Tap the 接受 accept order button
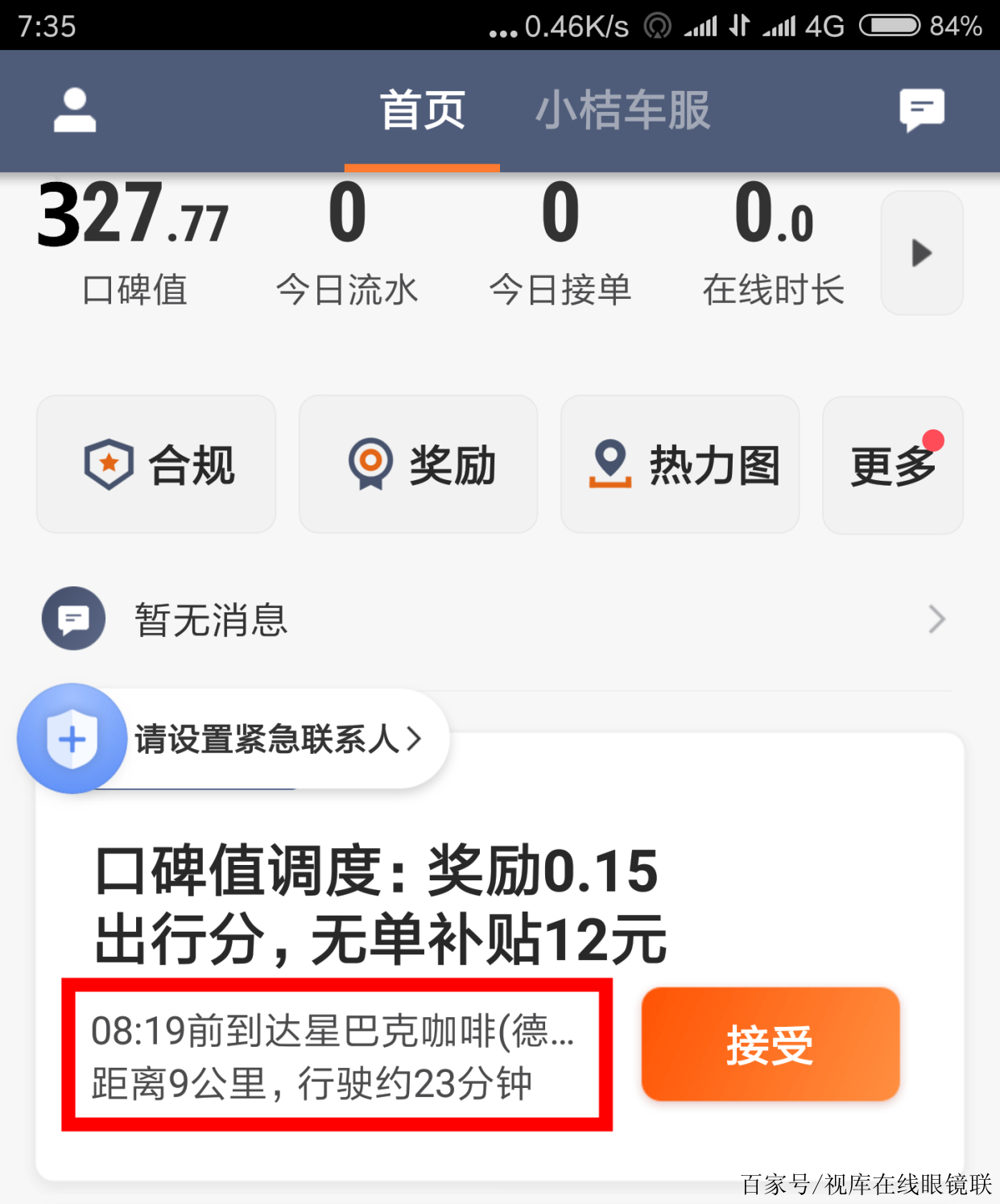Screen dimensions: 1000x1204 coord(770,1045)
